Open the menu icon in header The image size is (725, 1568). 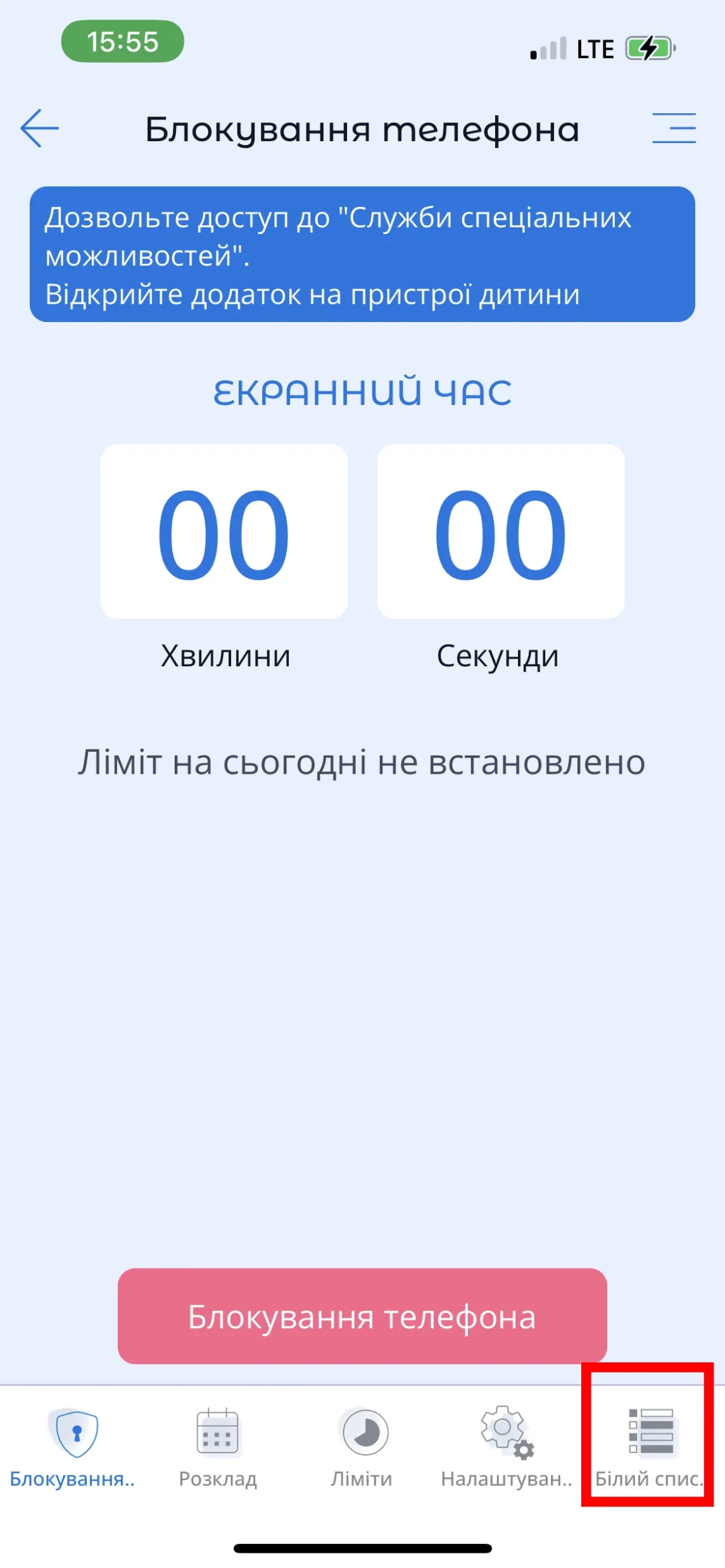coord(674,128)
